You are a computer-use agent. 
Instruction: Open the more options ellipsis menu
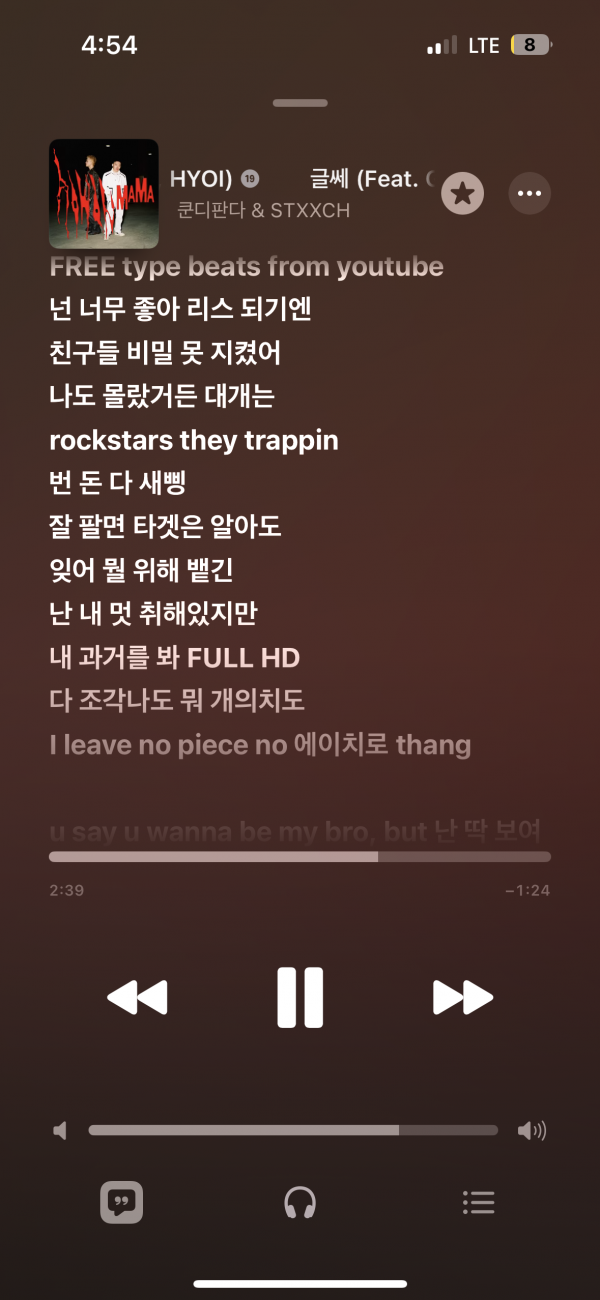click(x=529, y=193)
